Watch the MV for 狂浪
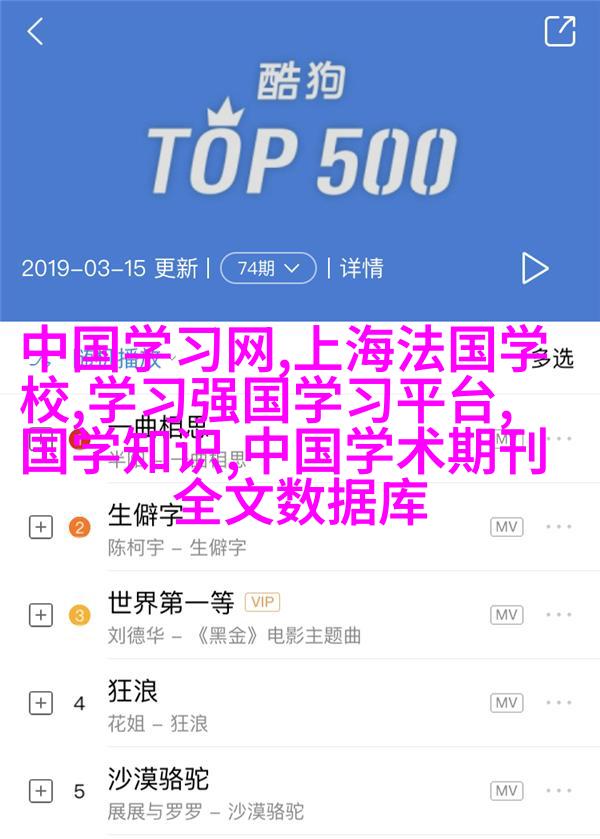 point(508,703)
